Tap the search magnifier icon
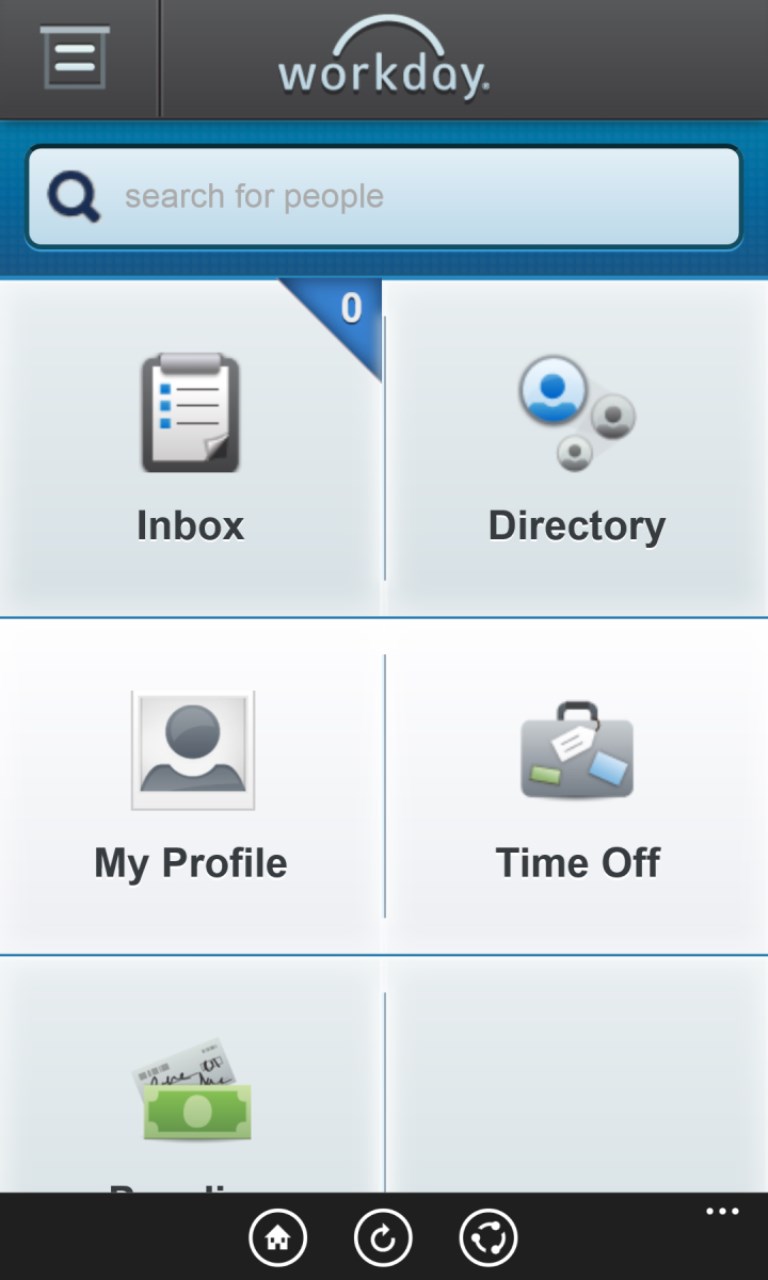The height and width of the screenshot is (1280, 768). tap(70, 195)
